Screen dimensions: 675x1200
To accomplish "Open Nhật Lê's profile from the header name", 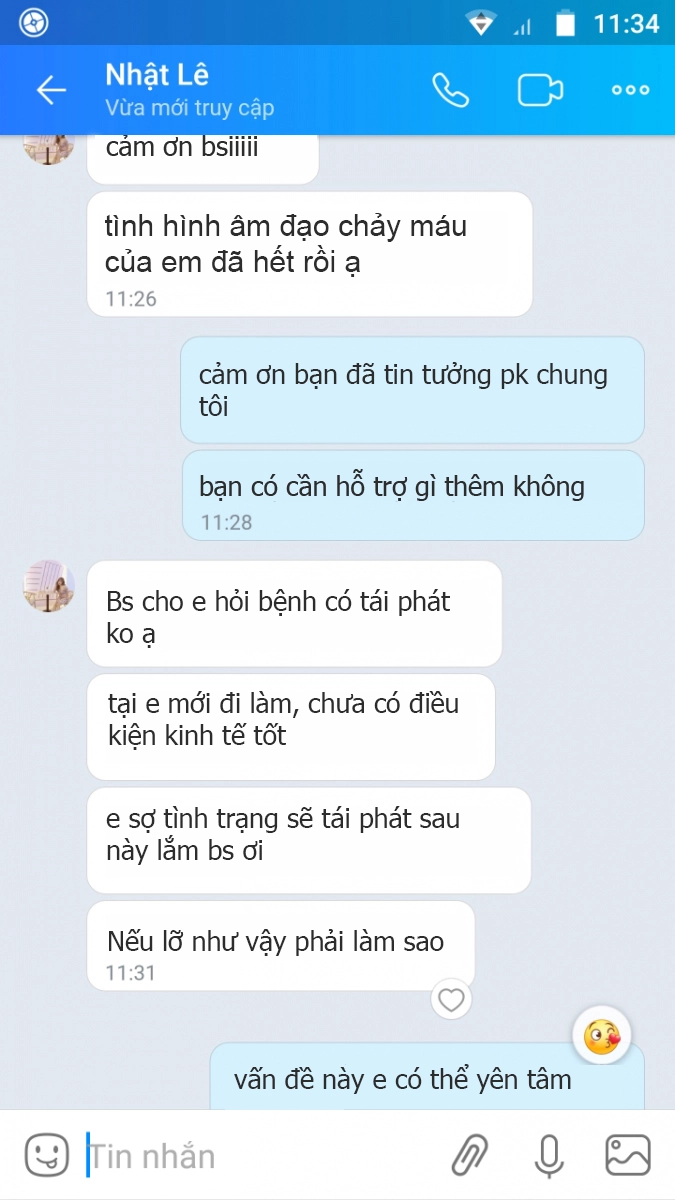I will pyautogui.click(x=157, y=76).
